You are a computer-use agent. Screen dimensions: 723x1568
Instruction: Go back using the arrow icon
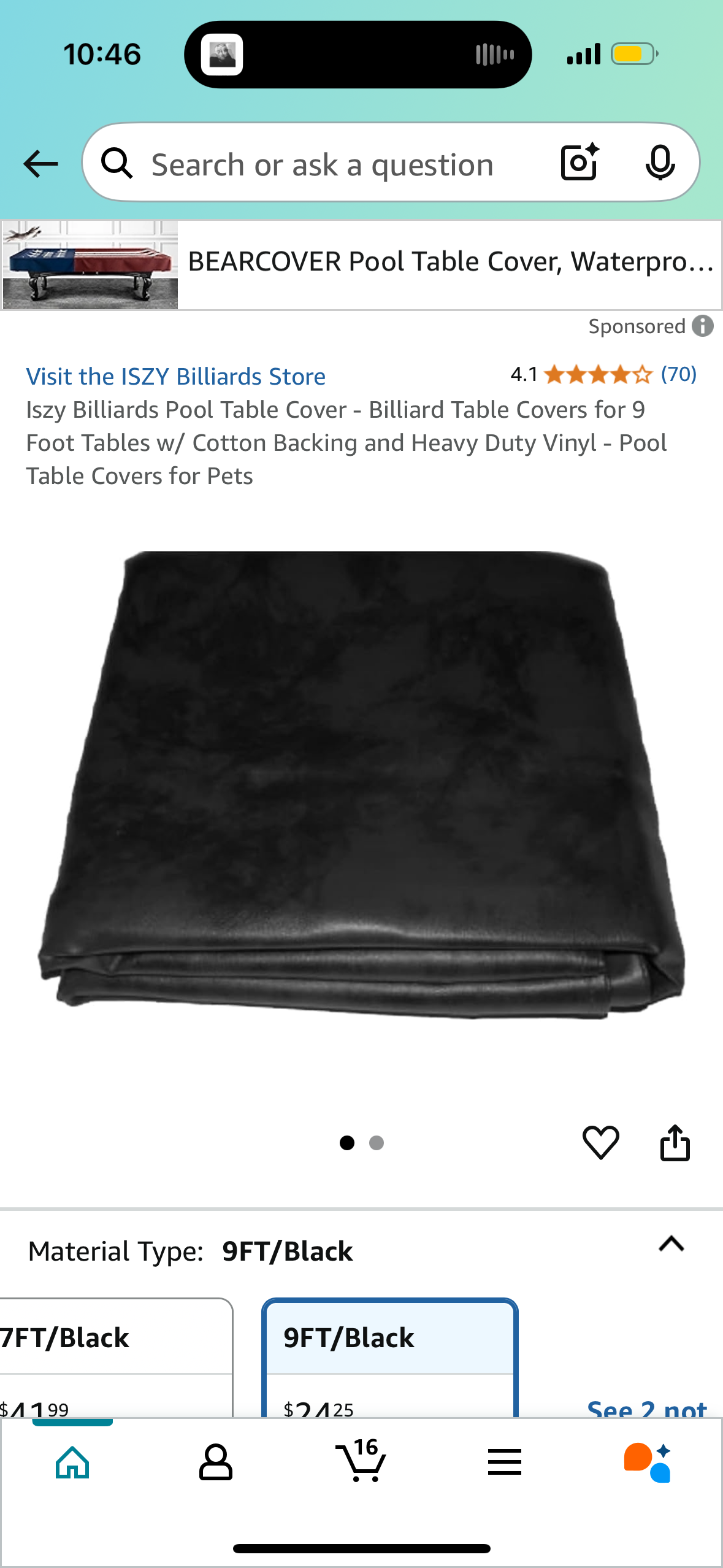40,164
